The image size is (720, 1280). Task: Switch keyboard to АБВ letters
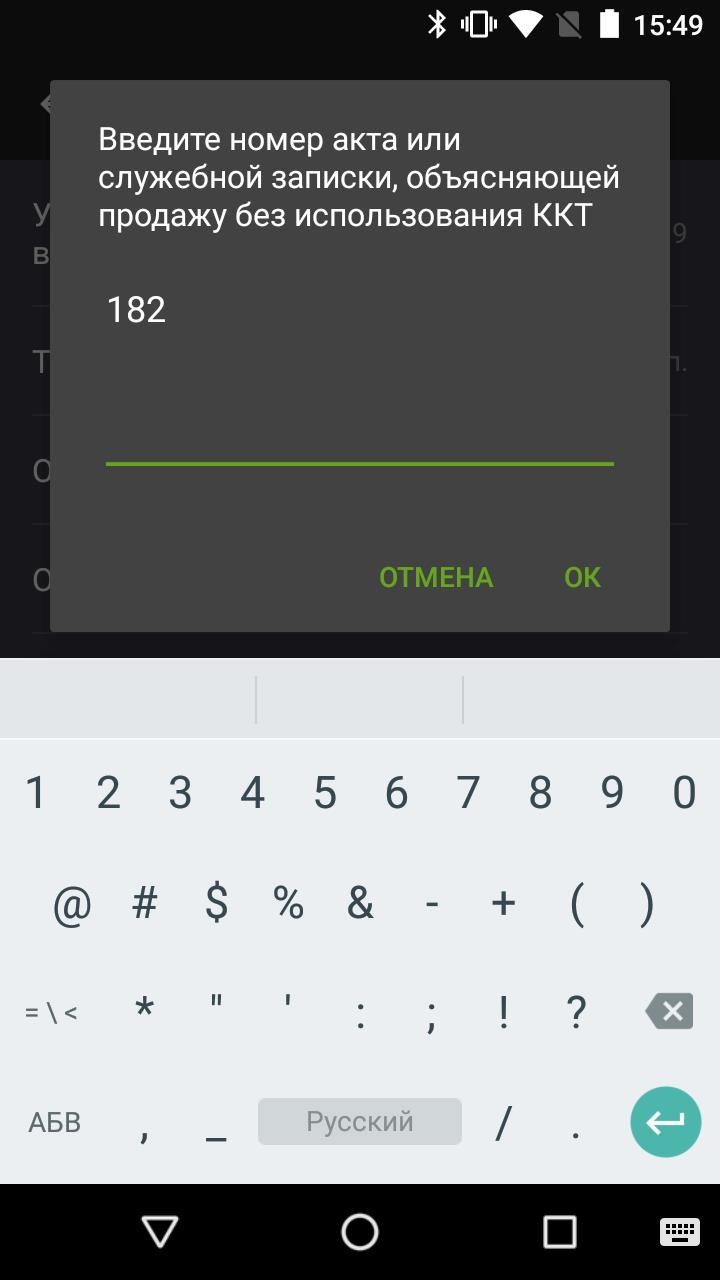coord(54,1122)
